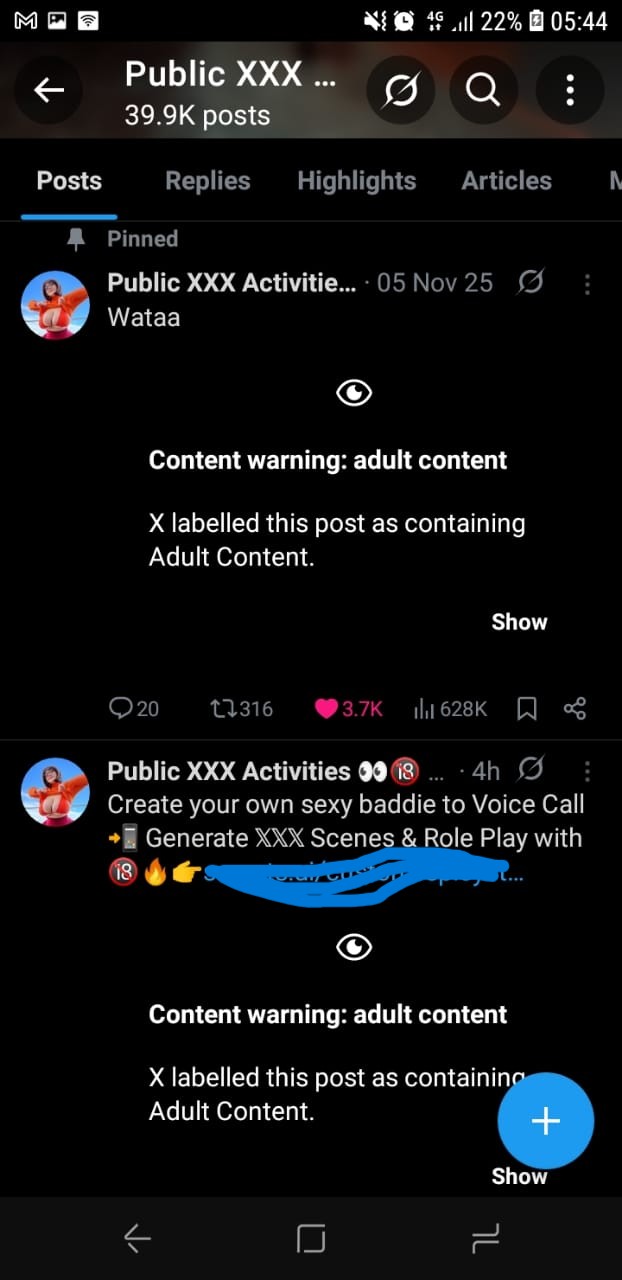The image size is (622, 1280).
Task: Repost the pinned Wataa post
Action: coord(241,709)
